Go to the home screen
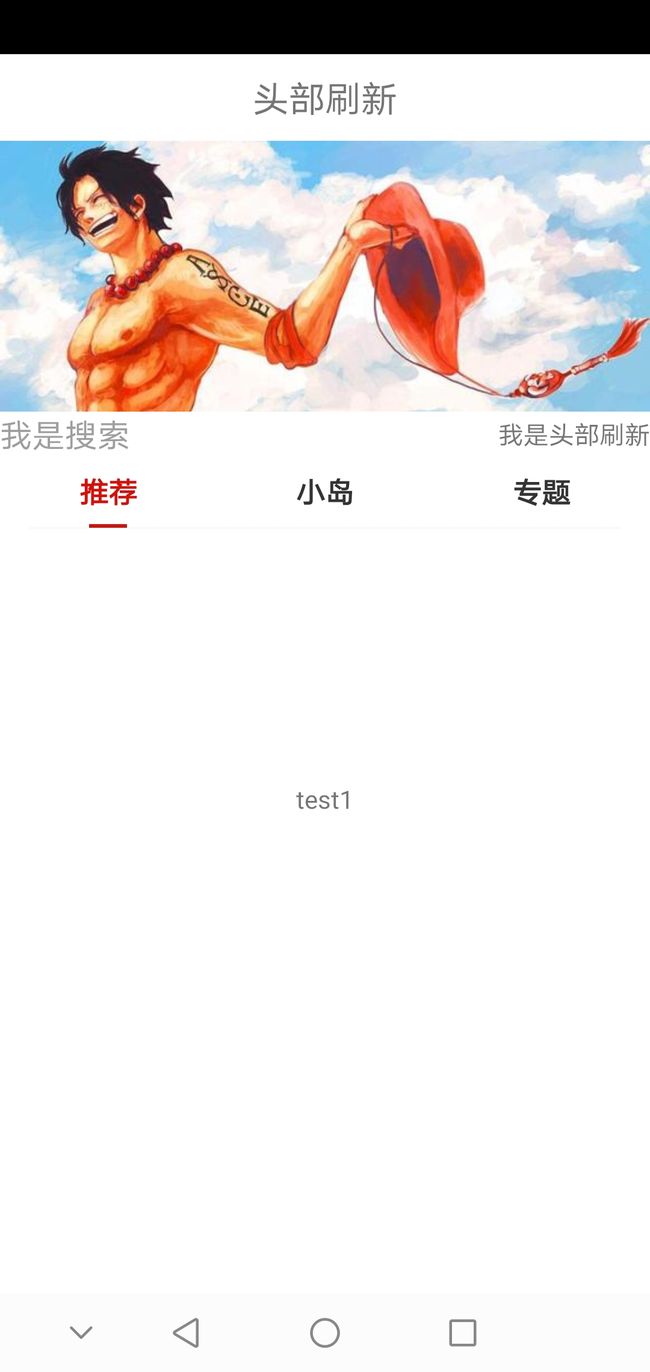Viewport: 650px width, 1372px height. coord(325,1333)
